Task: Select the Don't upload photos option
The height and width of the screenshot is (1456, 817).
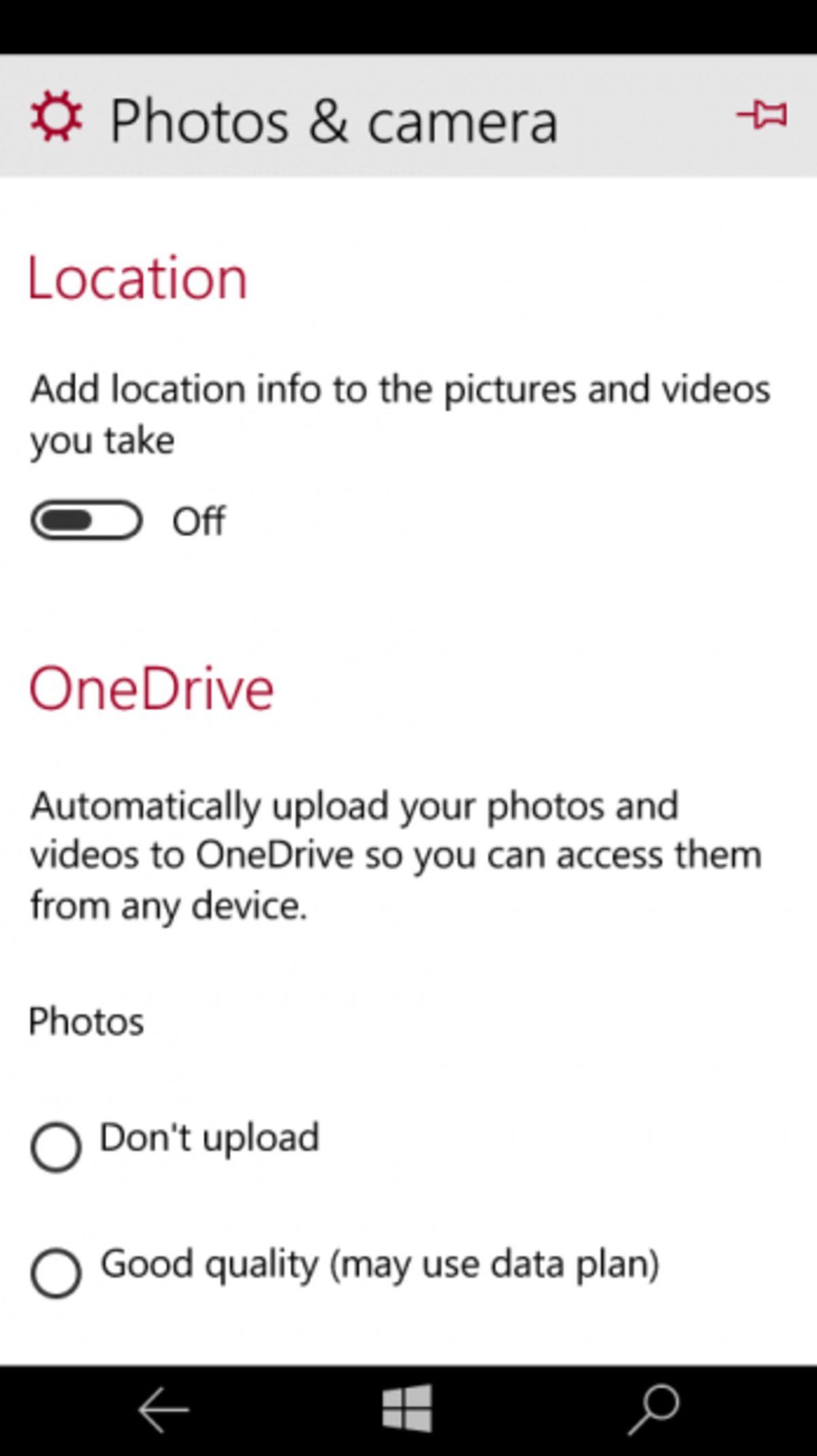Action: coord(56,1146)
